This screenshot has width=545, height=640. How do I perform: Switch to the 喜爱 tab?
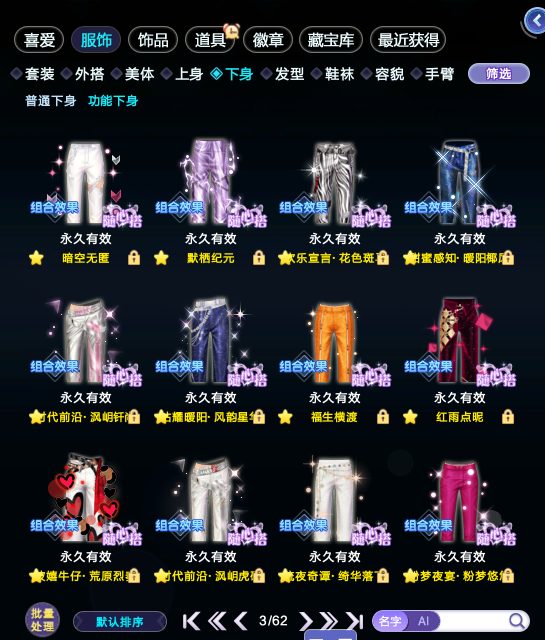39,40
